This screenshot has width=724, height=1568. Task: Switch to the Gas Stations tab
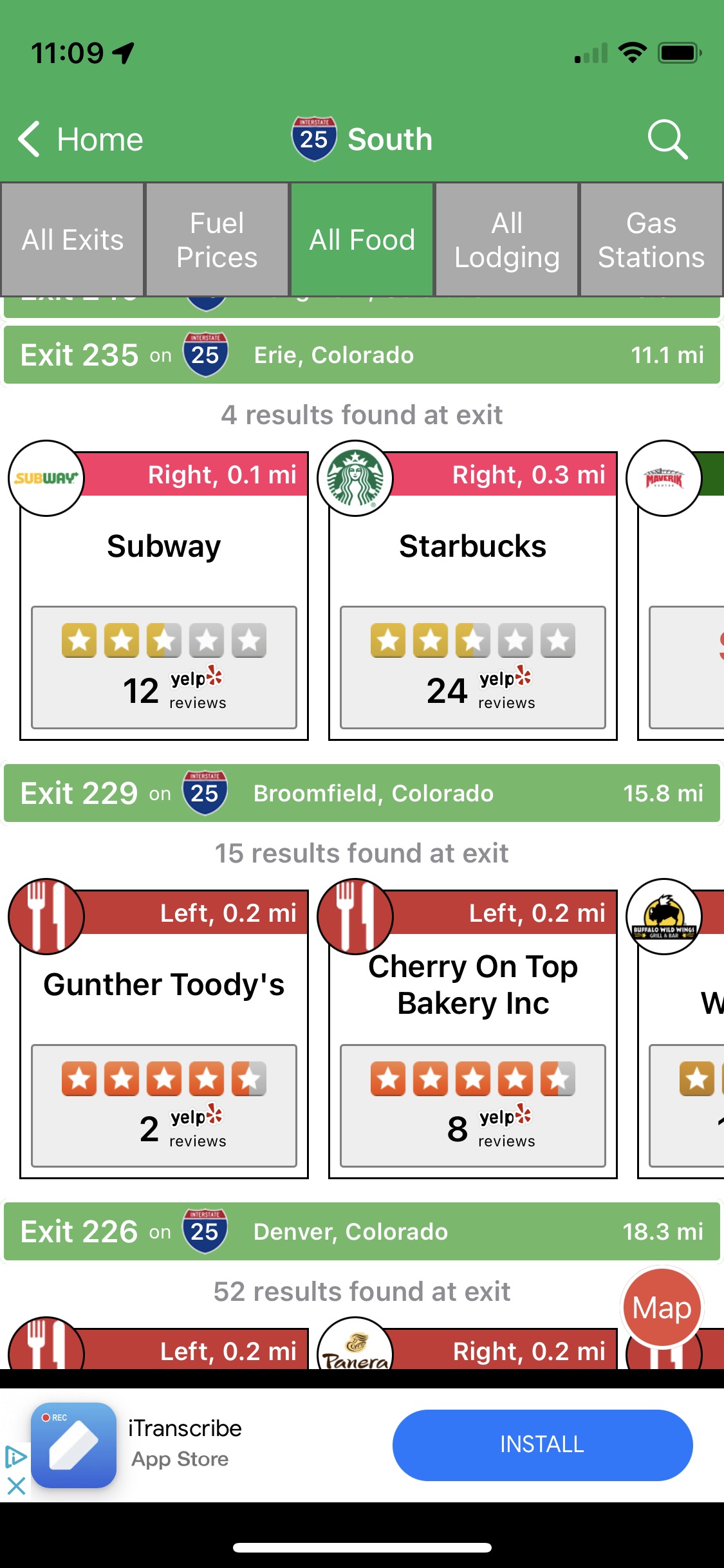pyautogui.click(x=651, y=240)
